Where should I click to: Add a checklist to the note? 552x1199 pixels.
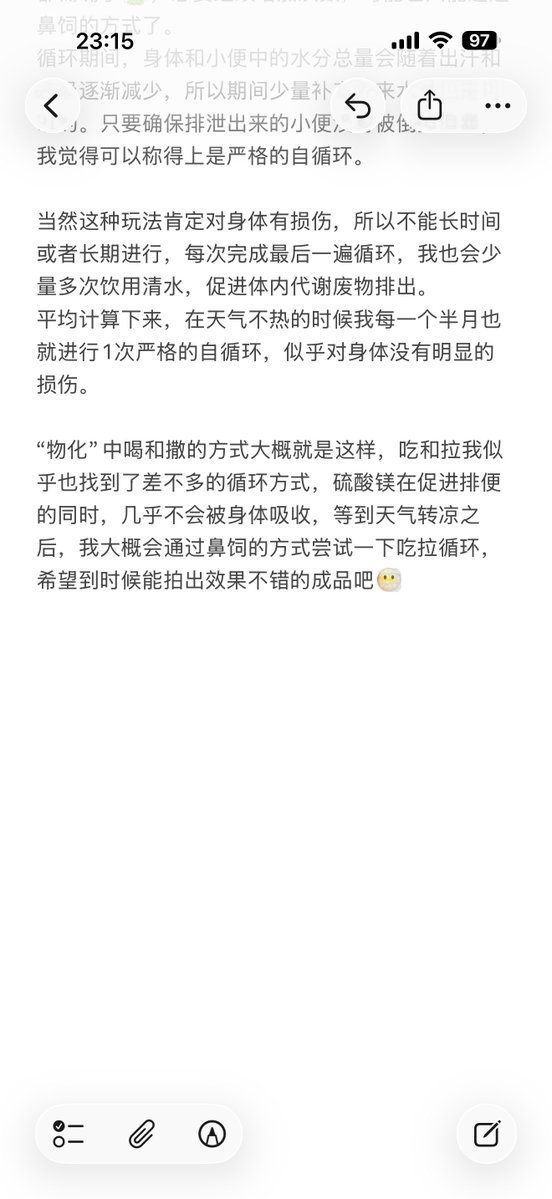coord(69,1134)
